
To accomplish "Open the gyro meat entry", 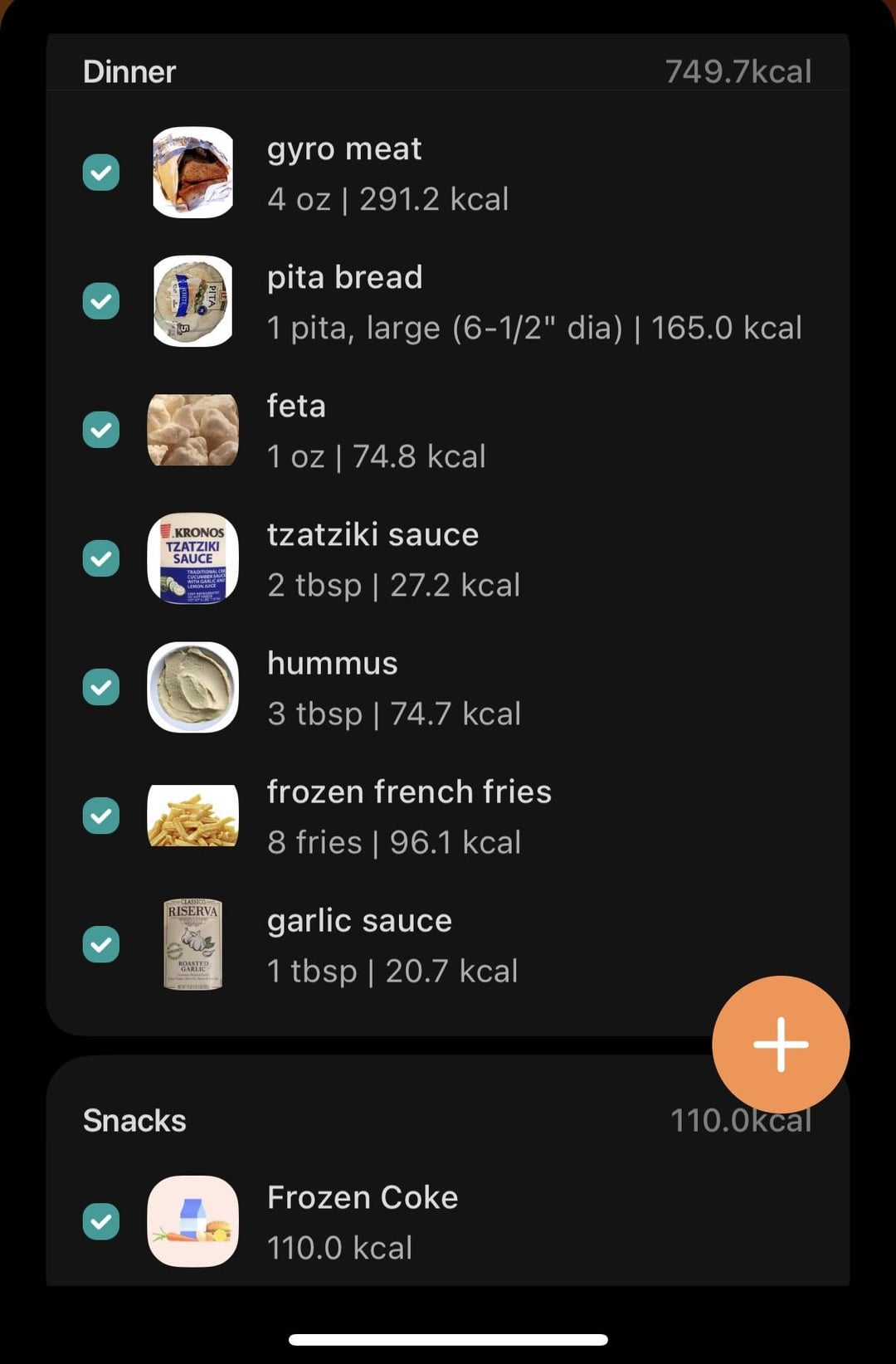I will (x=387, y=173).
